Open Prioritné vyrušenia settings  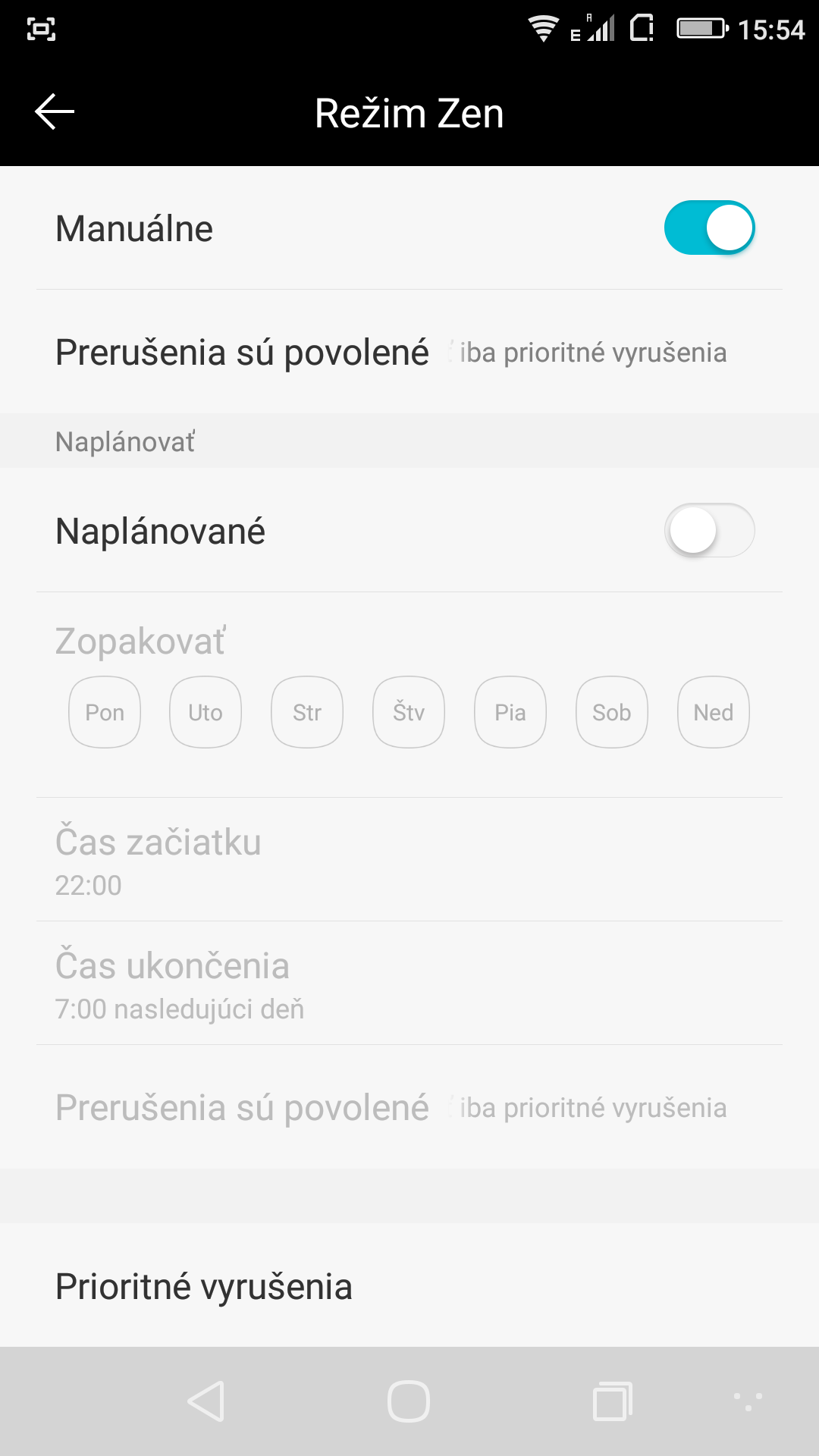[x=409, y=1286]
